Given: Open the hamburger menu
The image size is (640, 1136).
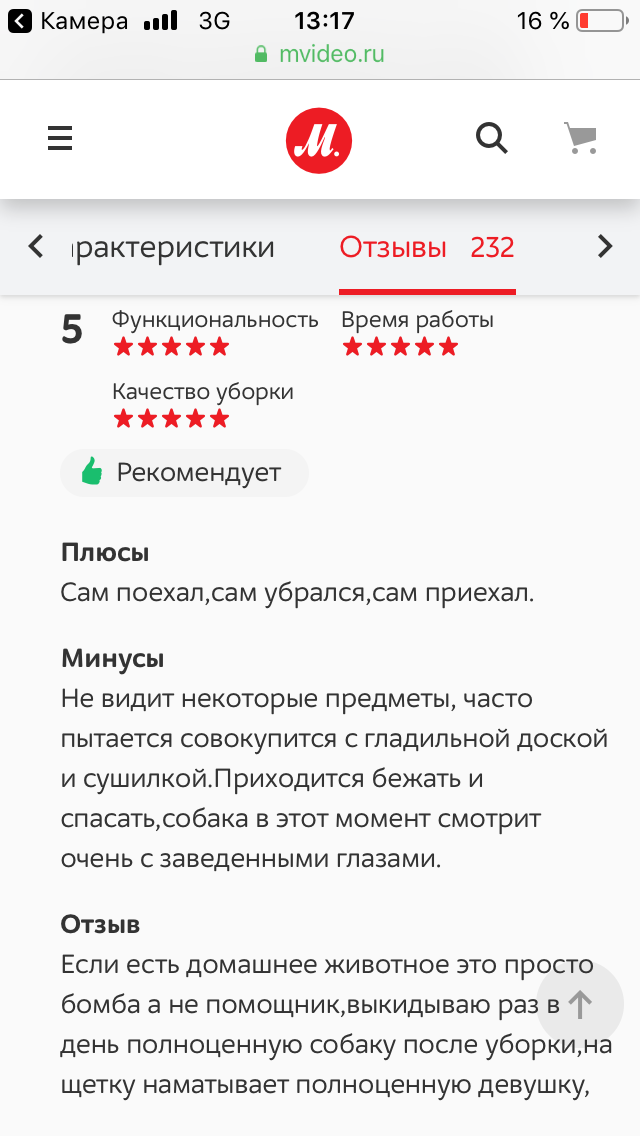Looking at the screenshot, I should pyautogui.click(x=60, y=138).
